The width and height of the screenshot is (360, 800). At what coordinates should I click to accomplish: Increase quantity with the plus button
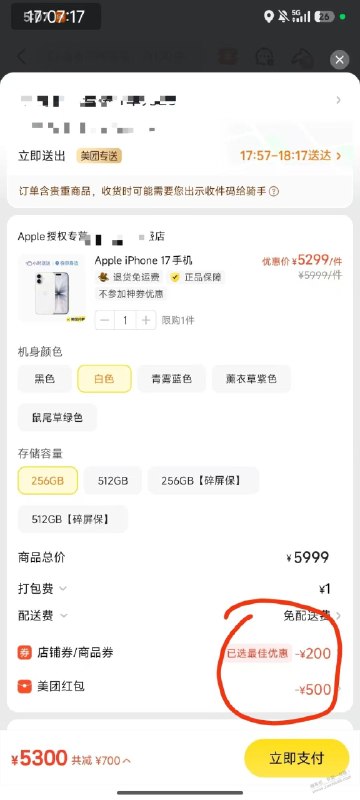(146, 320)
